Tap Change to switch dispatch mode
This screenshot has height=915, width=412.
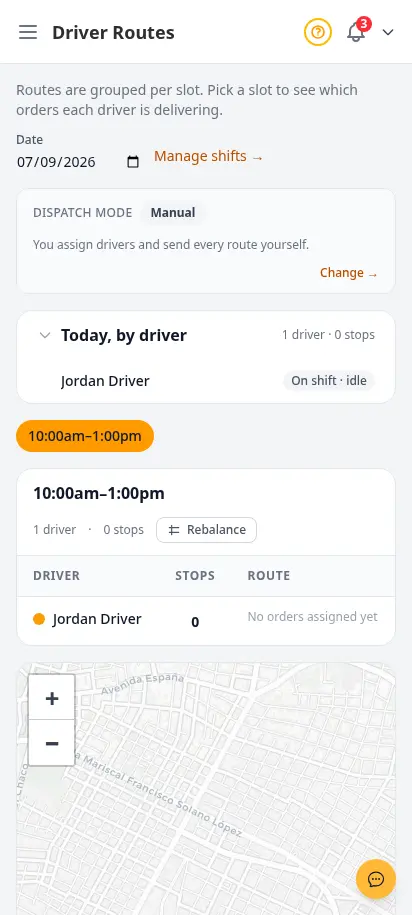coord(348,273)
